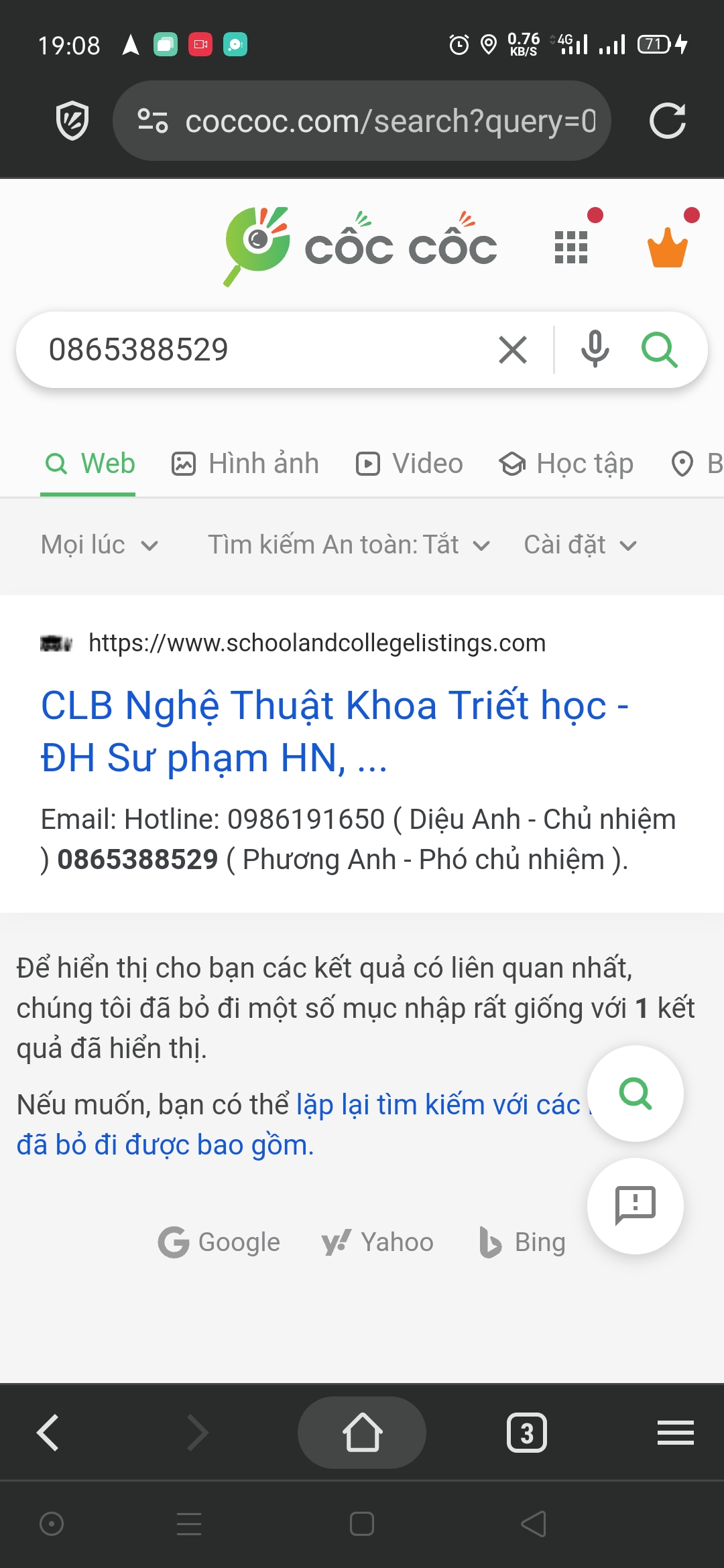Image resolution: width=724 pixels, height=1568 pixels.
Task: Switch to the Học tập tab
Action: (x=567, y=464)
